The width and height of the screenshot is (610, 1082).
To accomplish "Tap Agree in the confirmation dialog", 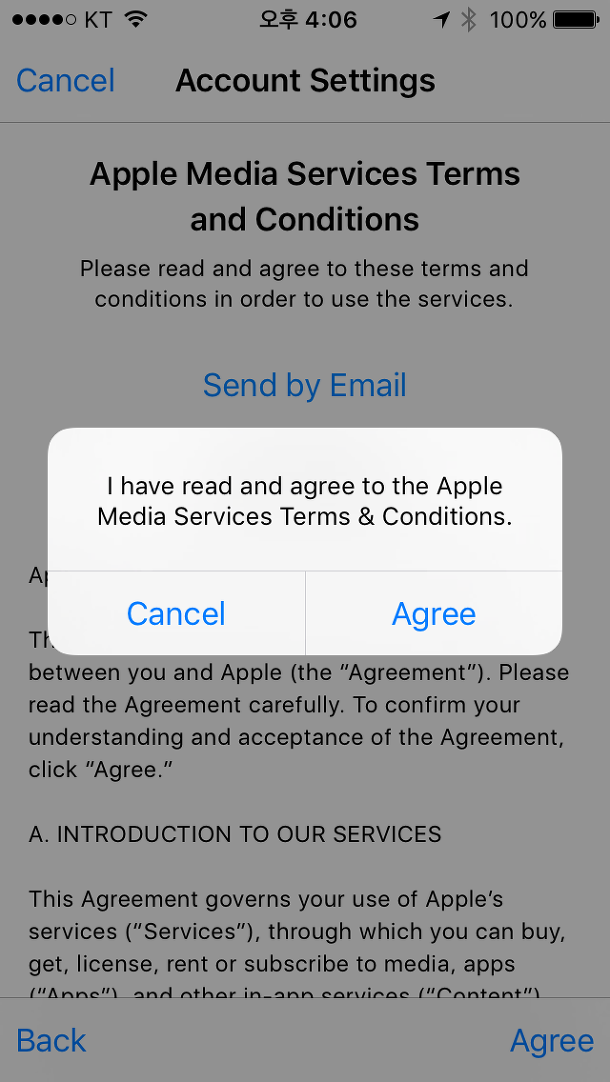I will tap(433, 613).
